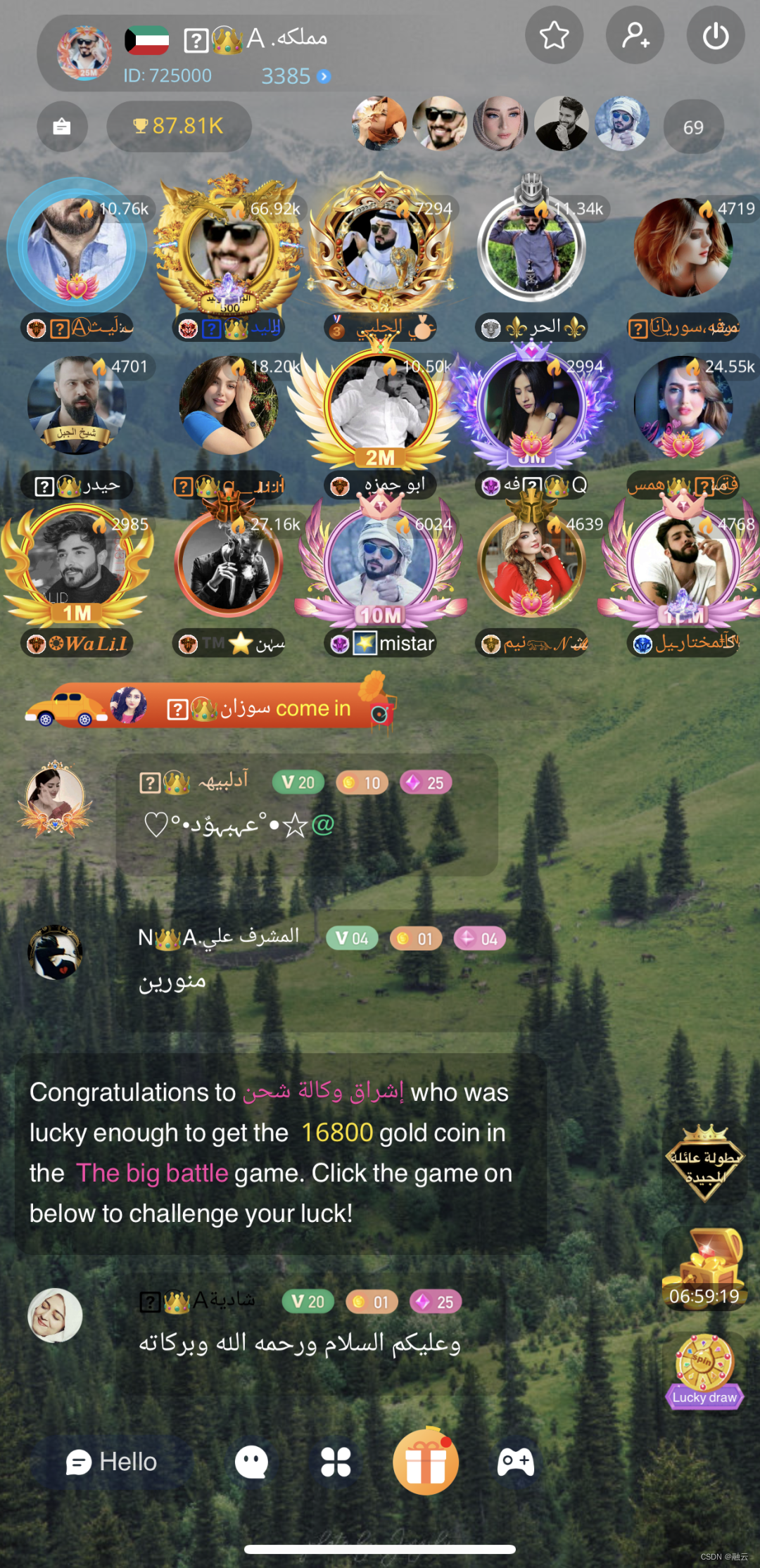
Task: Tap the power icon to exit room
Action: click(x=716, y=35)
